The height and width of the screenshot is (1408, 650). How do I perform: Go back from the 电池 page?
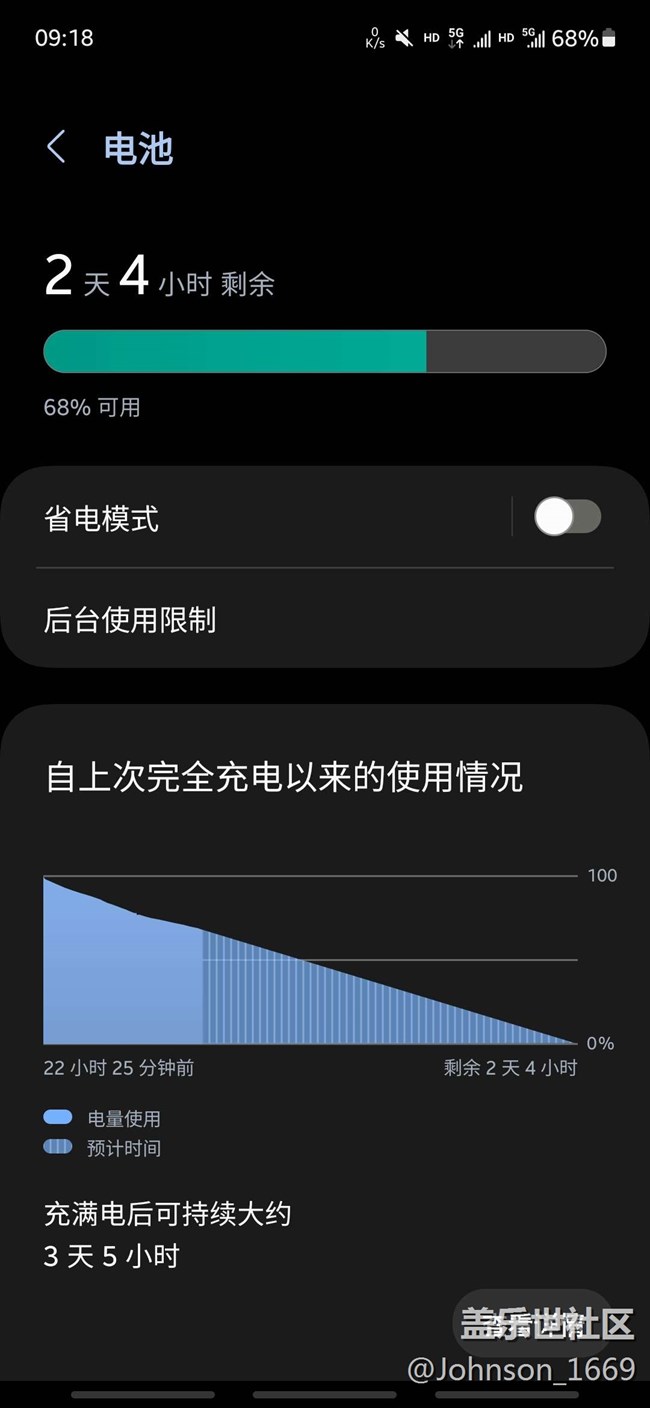(57, 147)
